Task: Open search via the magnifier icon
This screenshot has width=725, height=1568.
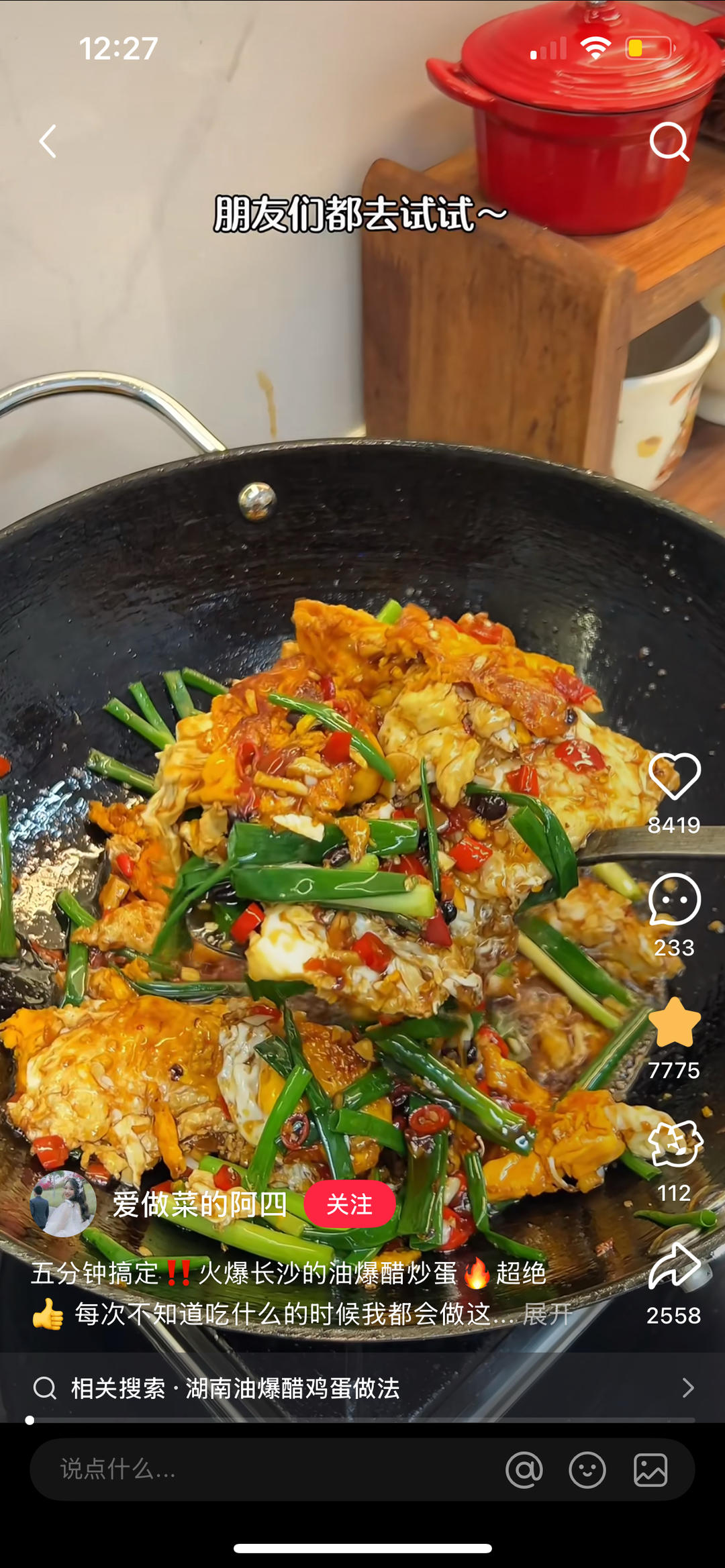Action: click(x=669, y=142)
